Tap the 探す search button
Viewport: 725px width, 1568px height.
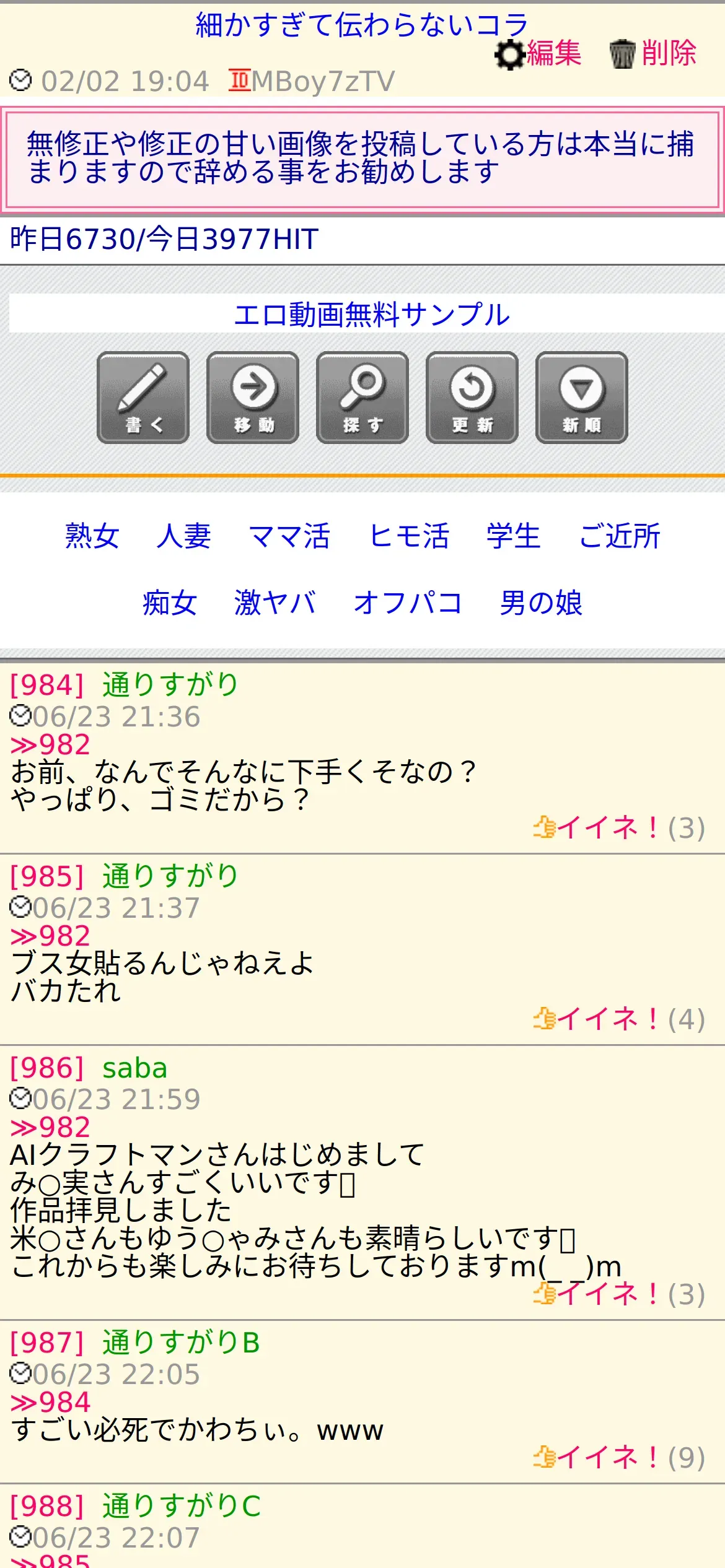pyautogui.click(x=362, y=398)
